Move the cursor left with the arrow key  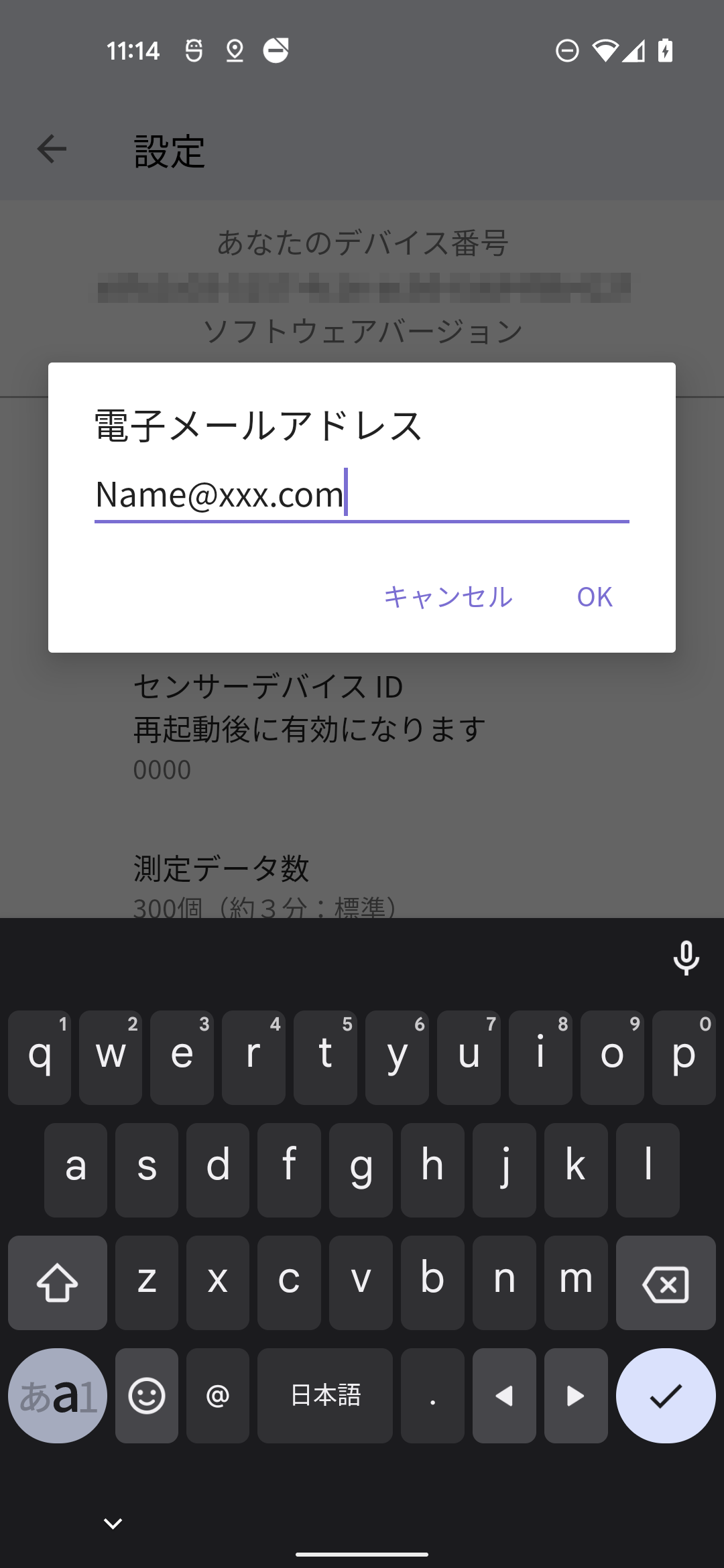click(504, 1395)
